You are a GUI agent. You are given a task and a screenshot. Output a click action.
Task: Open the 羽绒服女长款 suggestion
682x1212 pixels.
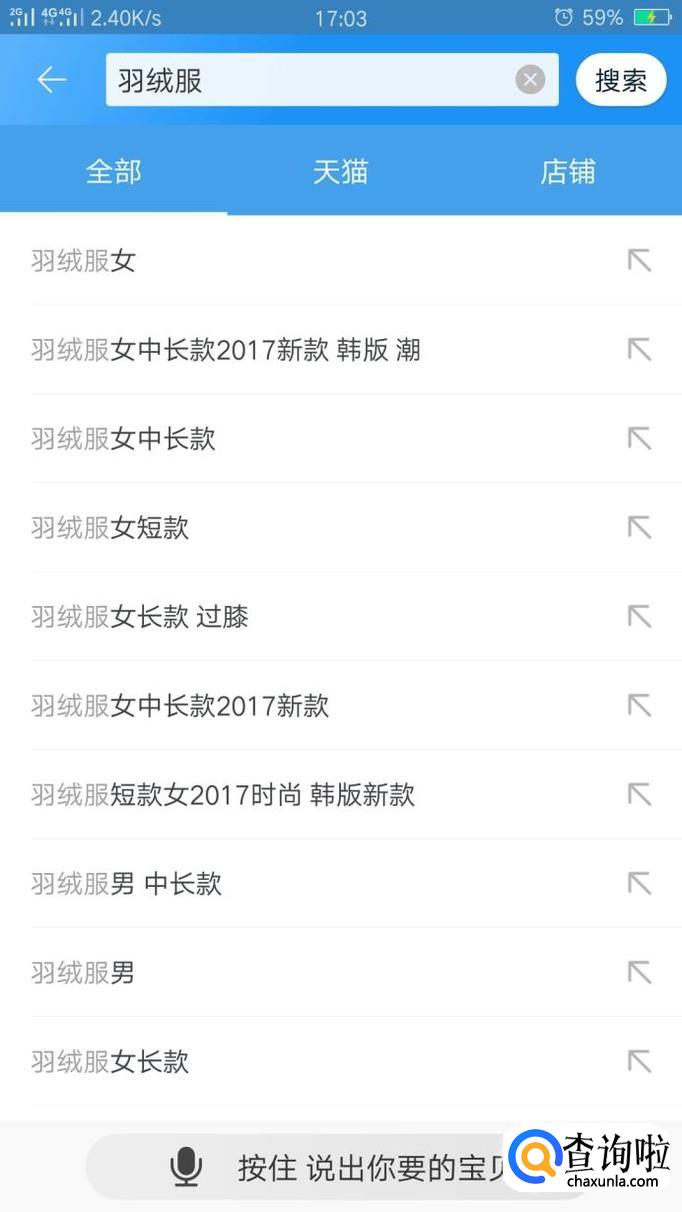[x=110, y=1062]
